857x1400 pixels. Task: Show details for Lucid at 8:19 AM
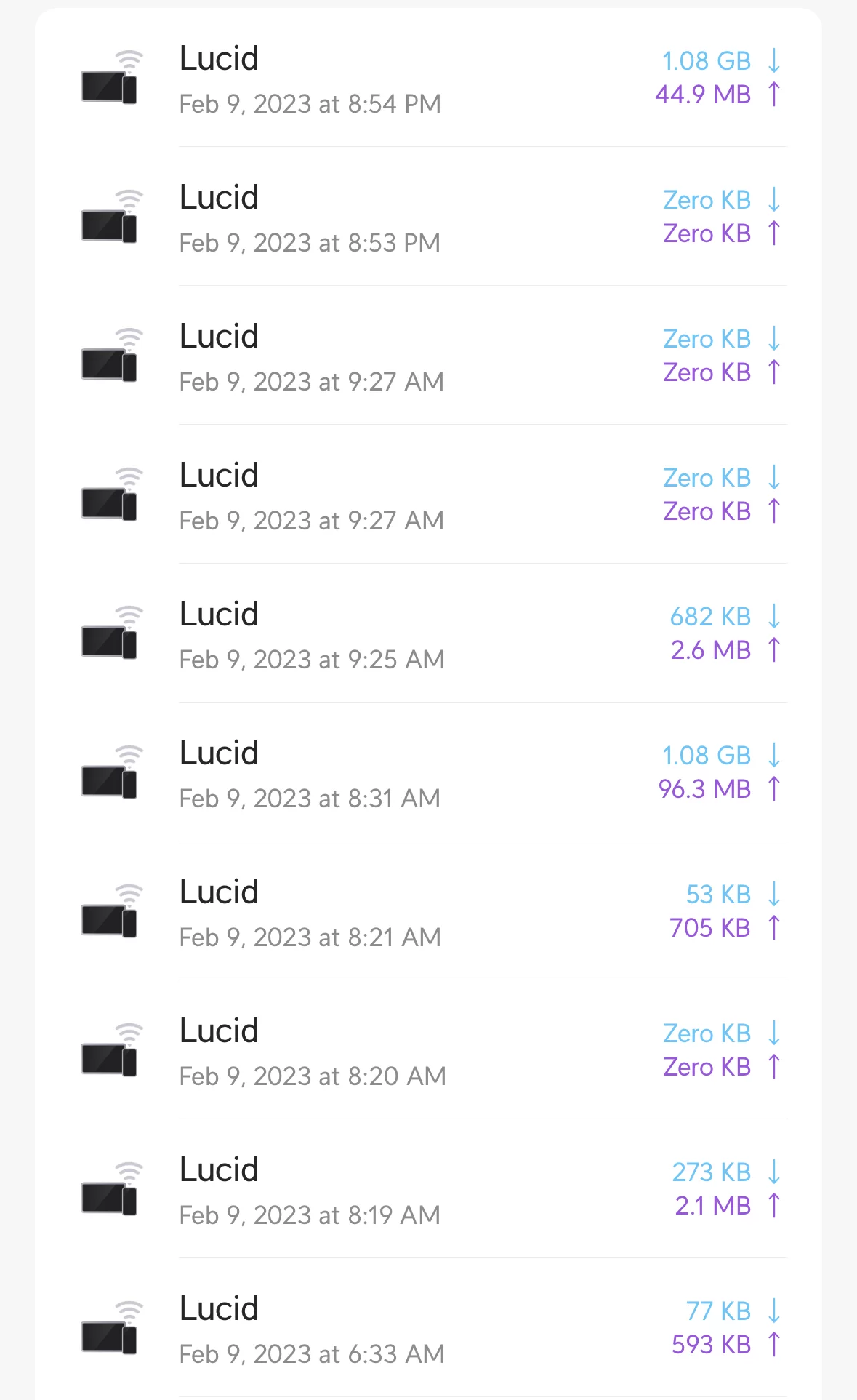pyautogui.click(x=429, y=1189)
